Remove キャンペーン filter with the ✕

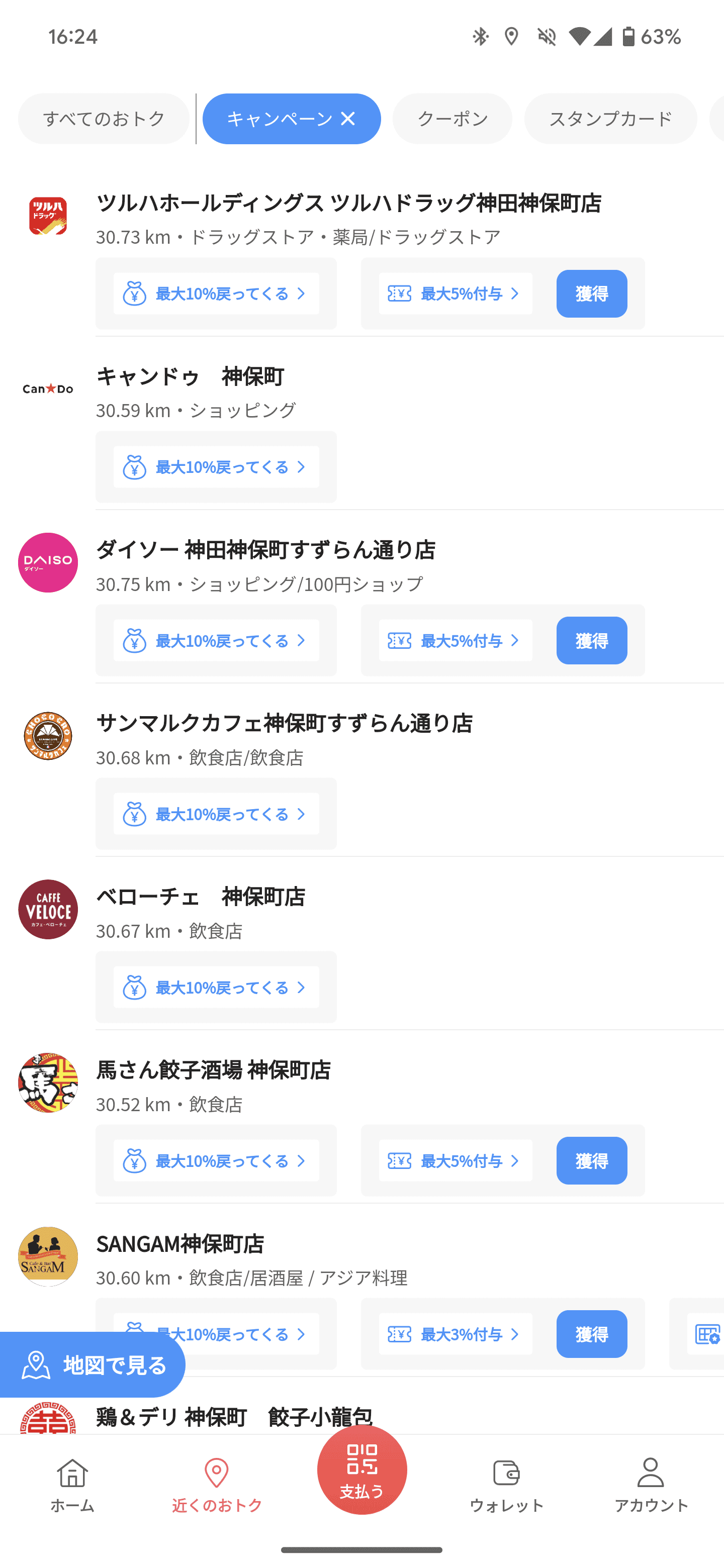click(x=348, y=119)
